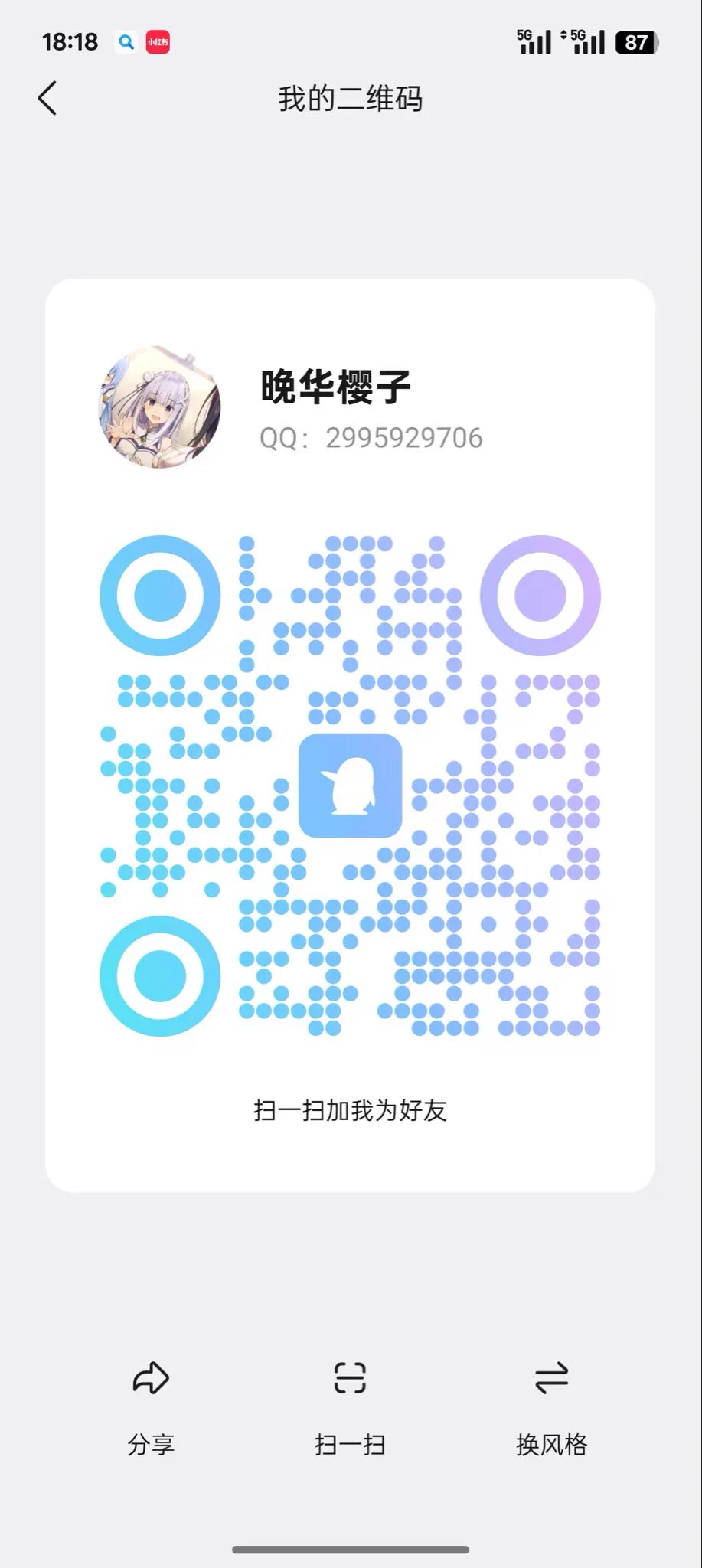Tap the back arrow at top left
Image resolution: width=702 pixels, height=1568 pixels.
pyautogui.click(x=47, y=98)
